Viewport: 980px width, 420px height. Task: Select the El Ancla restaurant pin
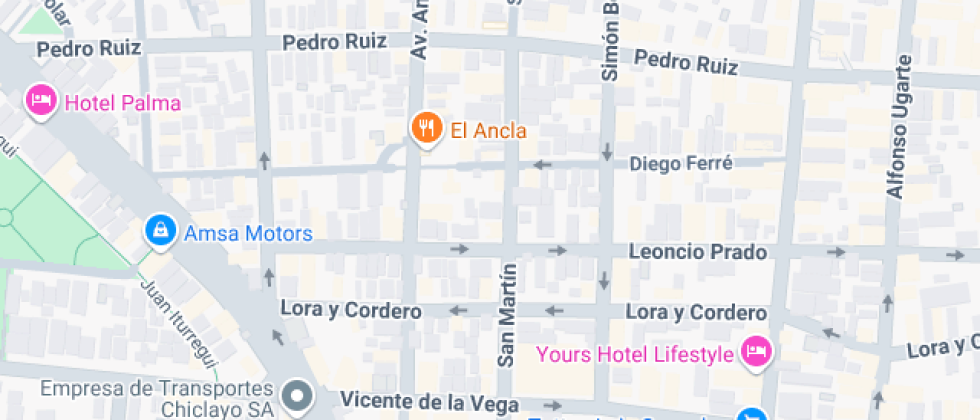(x=427, y=128)
